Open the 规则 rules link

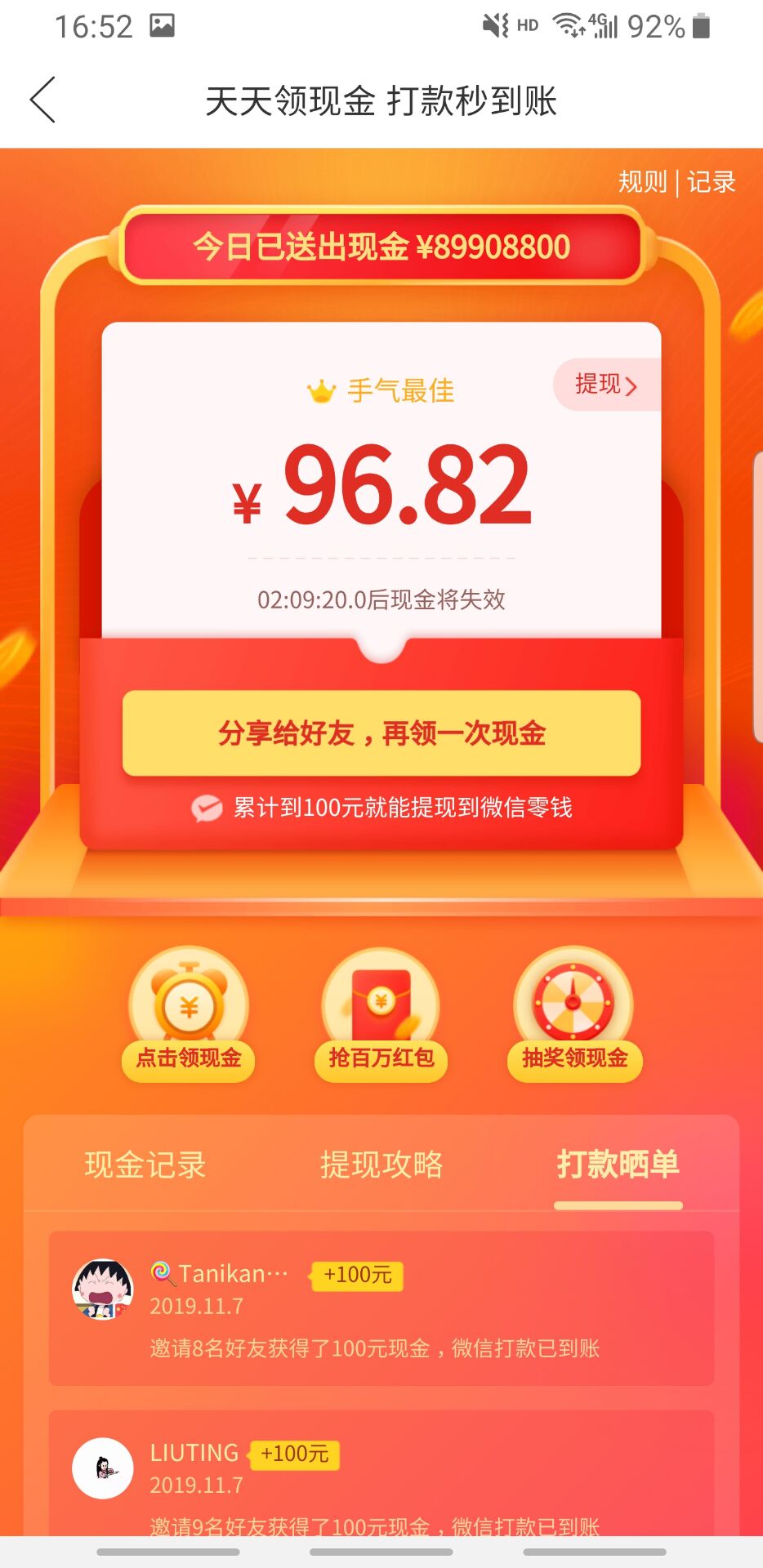(642, 181)
